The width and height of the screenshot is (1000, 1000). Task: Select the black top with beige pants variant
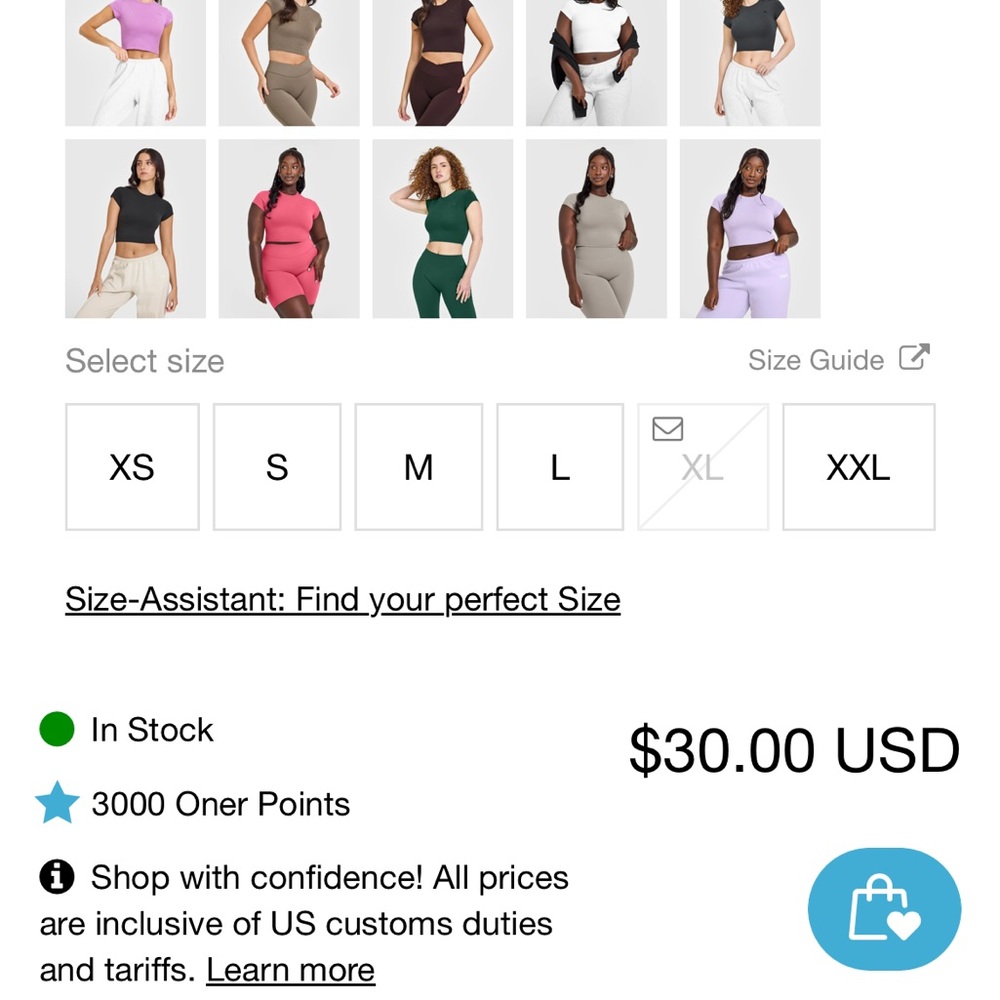[135, 229]
